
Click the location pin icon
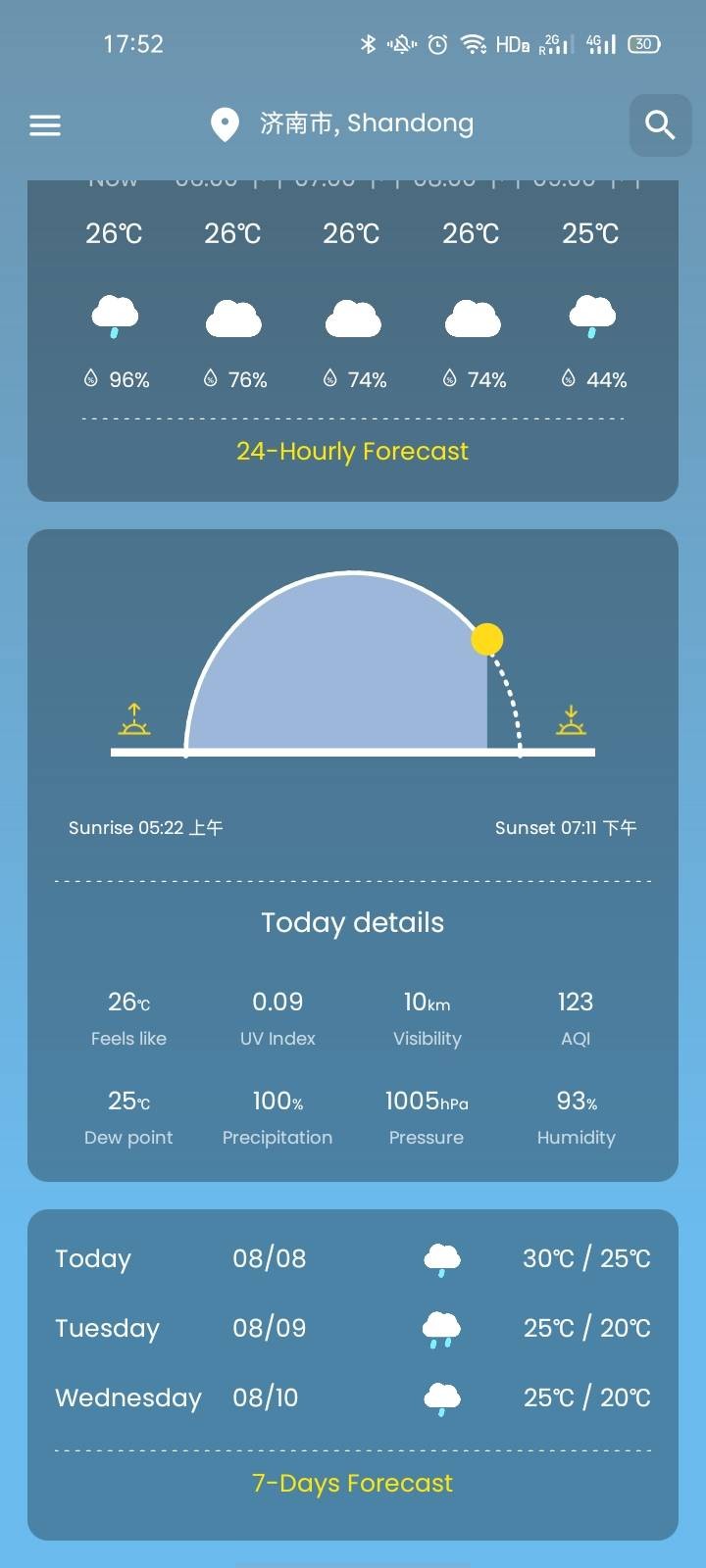(x=225, y=123)
